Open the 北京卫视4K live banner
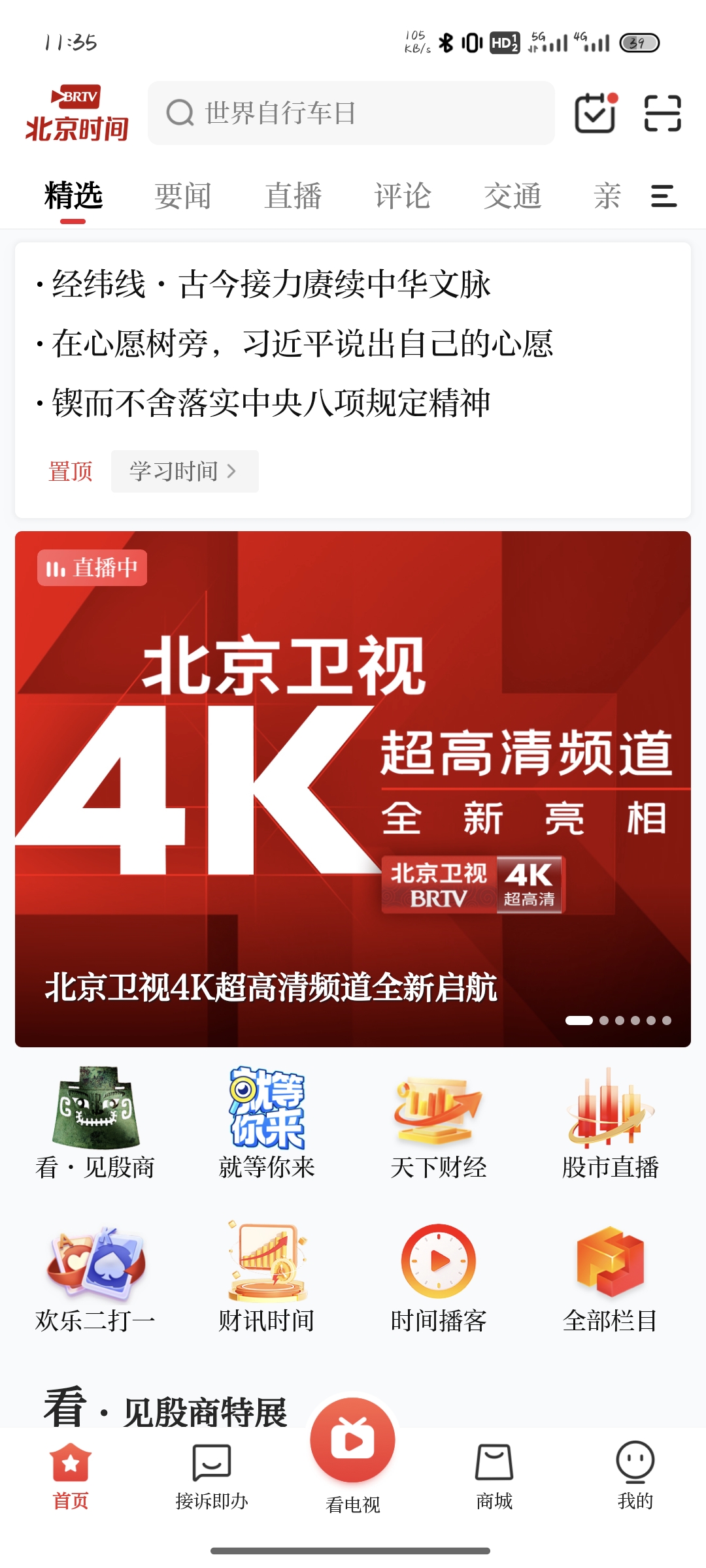 (353, 789)
